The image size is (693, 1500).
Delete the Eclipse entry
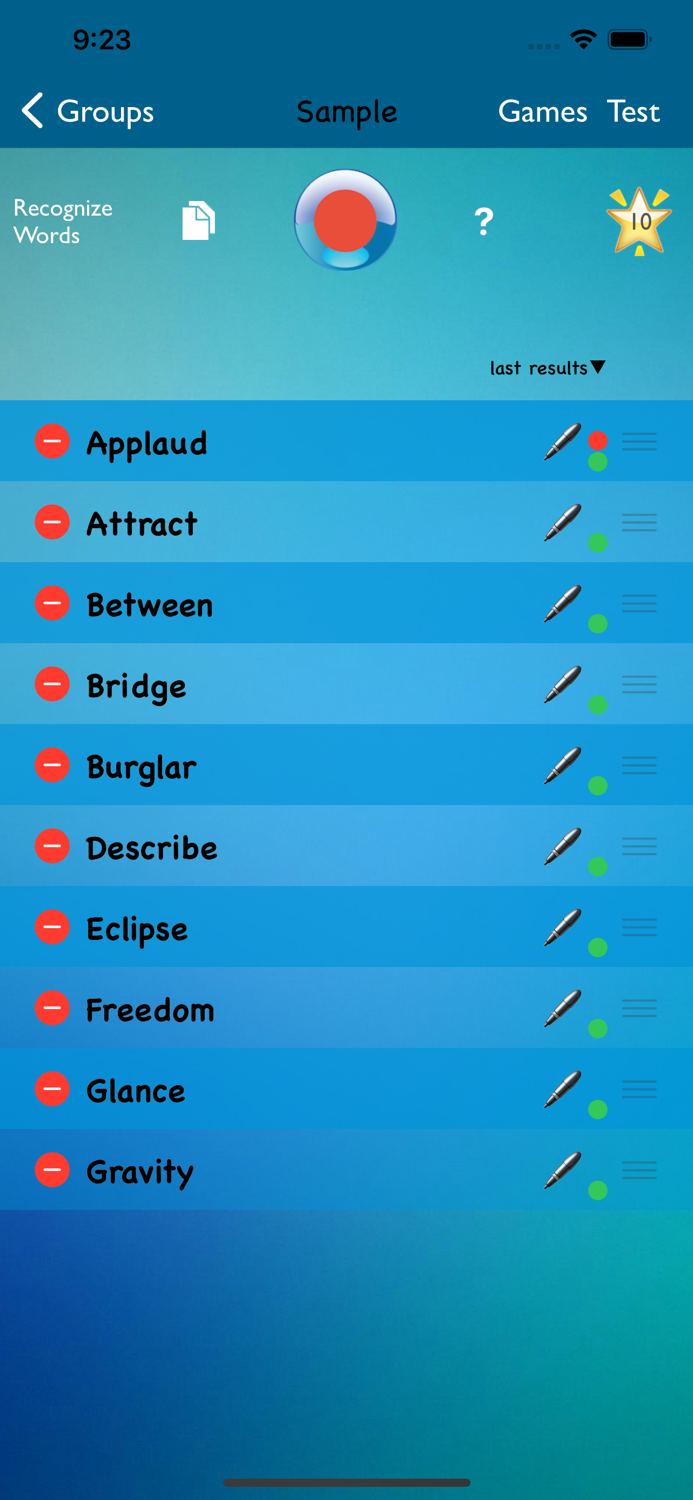[52, 927]
